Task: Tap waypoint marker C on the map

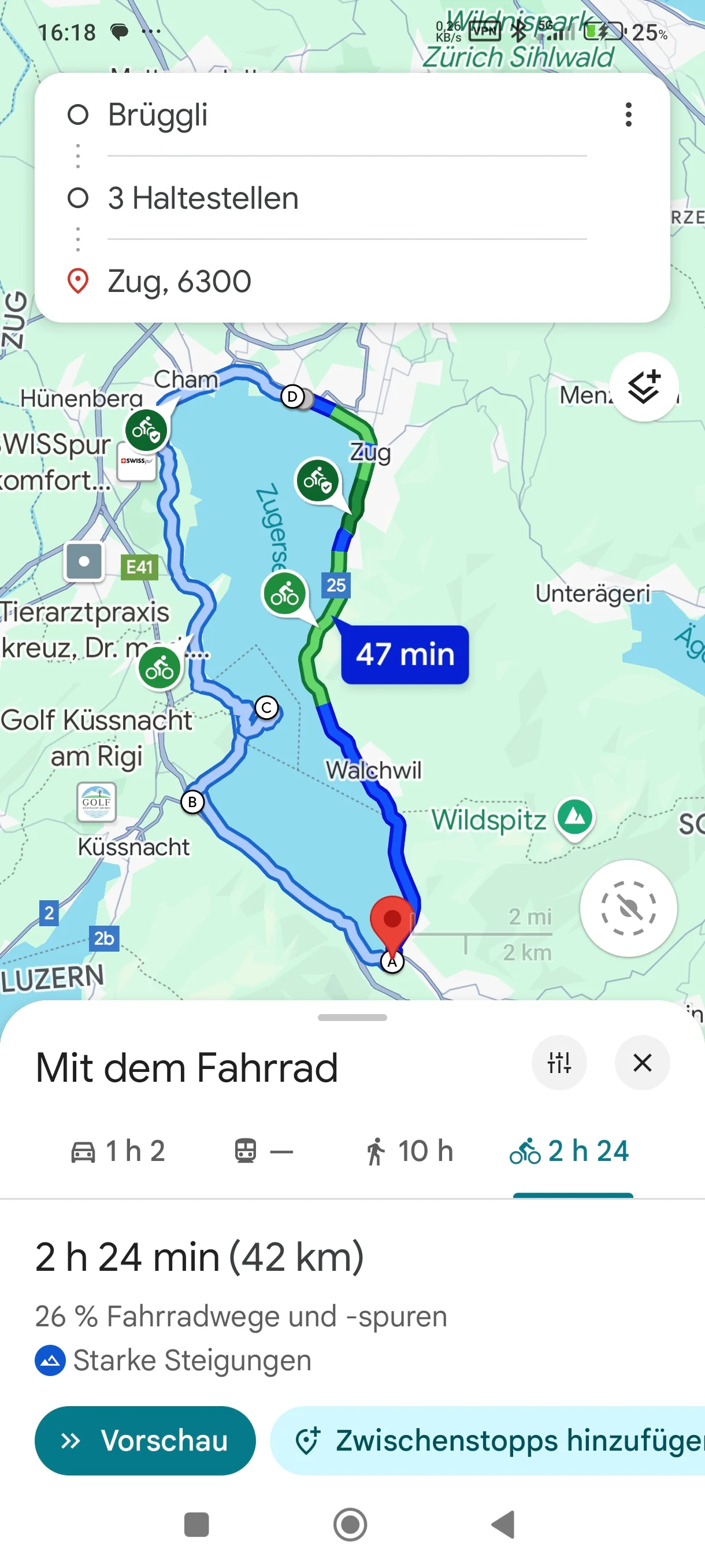Action: (x=266, y=707)
